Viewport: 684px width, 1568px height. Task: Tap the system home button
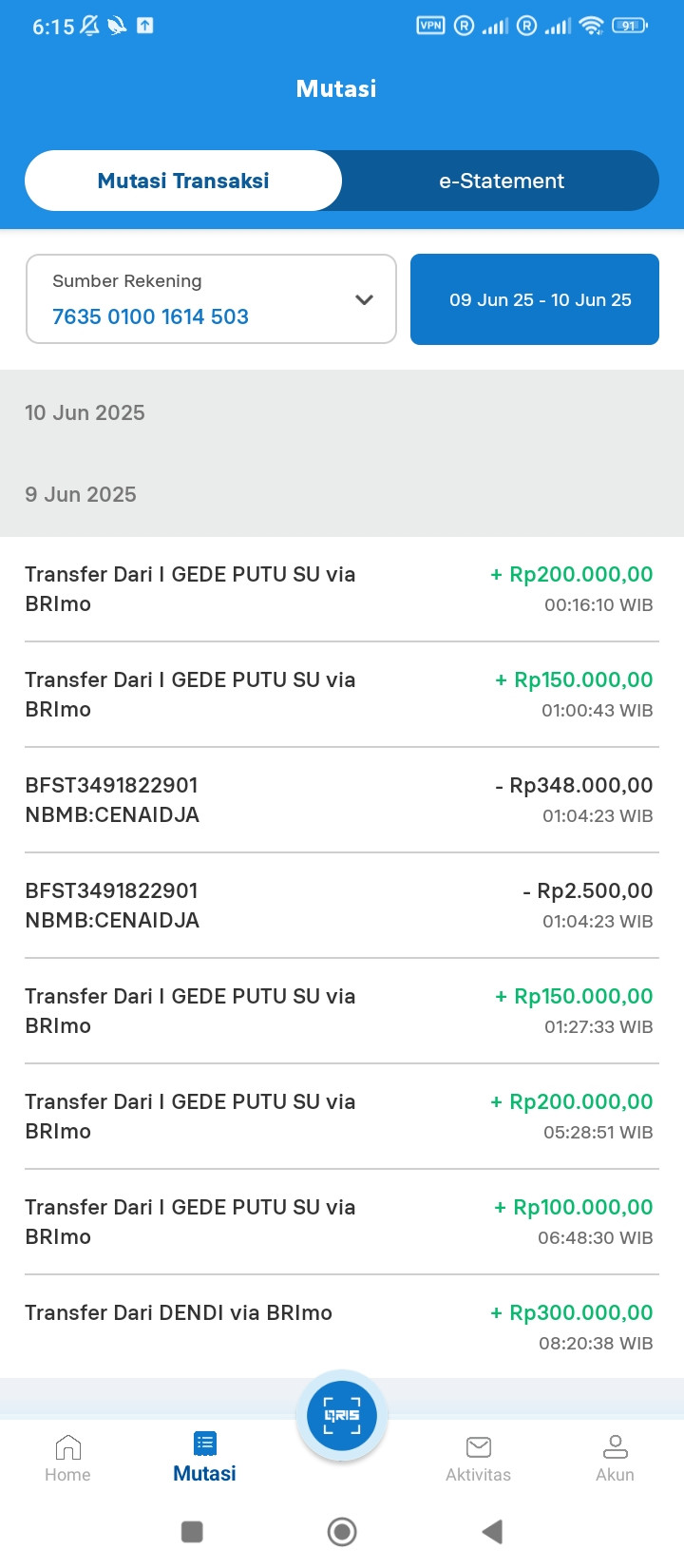(x=342, y=1531)
